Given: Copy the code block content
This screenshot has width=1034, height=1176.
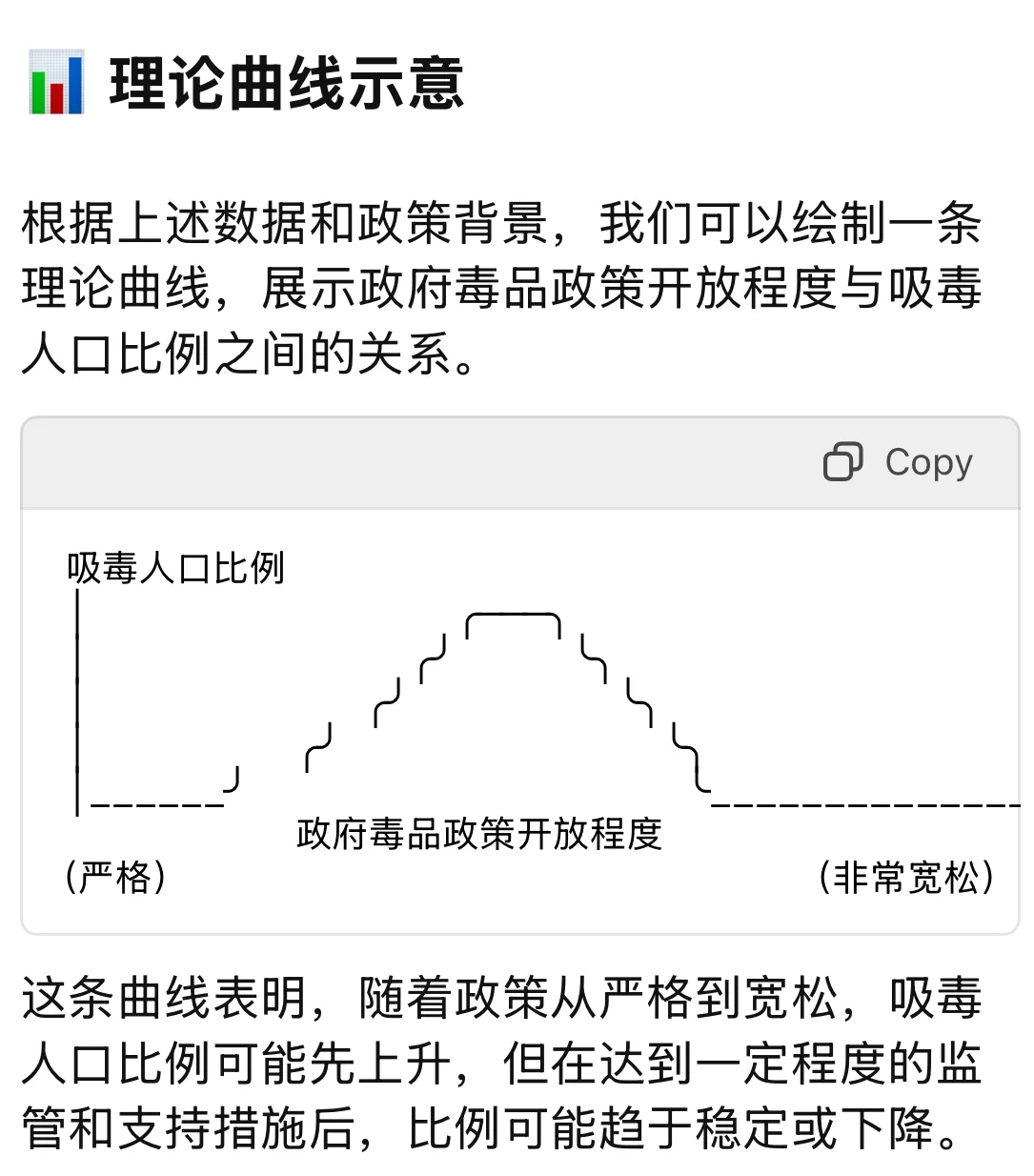Looking at the screenshot, I should tap(899, 463).
